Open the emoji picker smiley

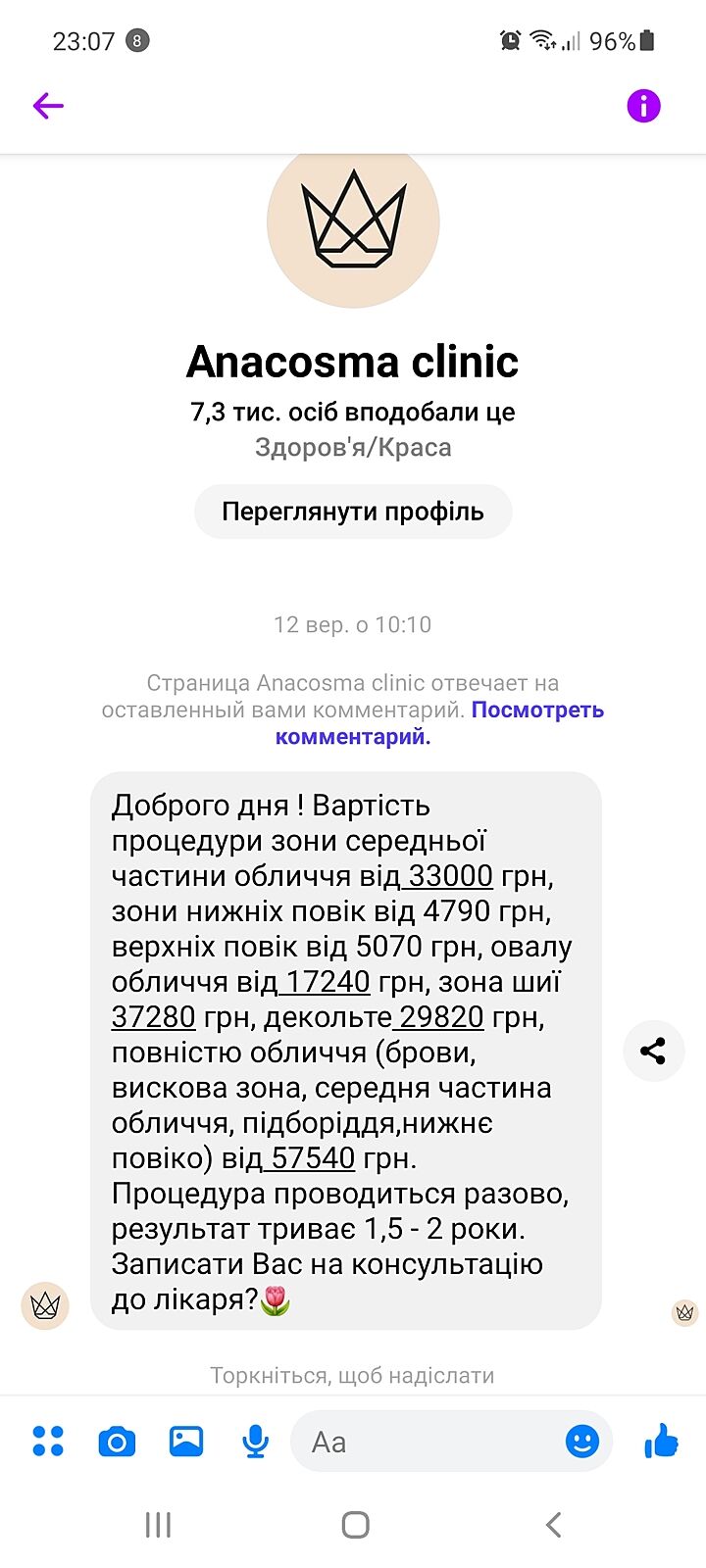(x=582, y=1442)
